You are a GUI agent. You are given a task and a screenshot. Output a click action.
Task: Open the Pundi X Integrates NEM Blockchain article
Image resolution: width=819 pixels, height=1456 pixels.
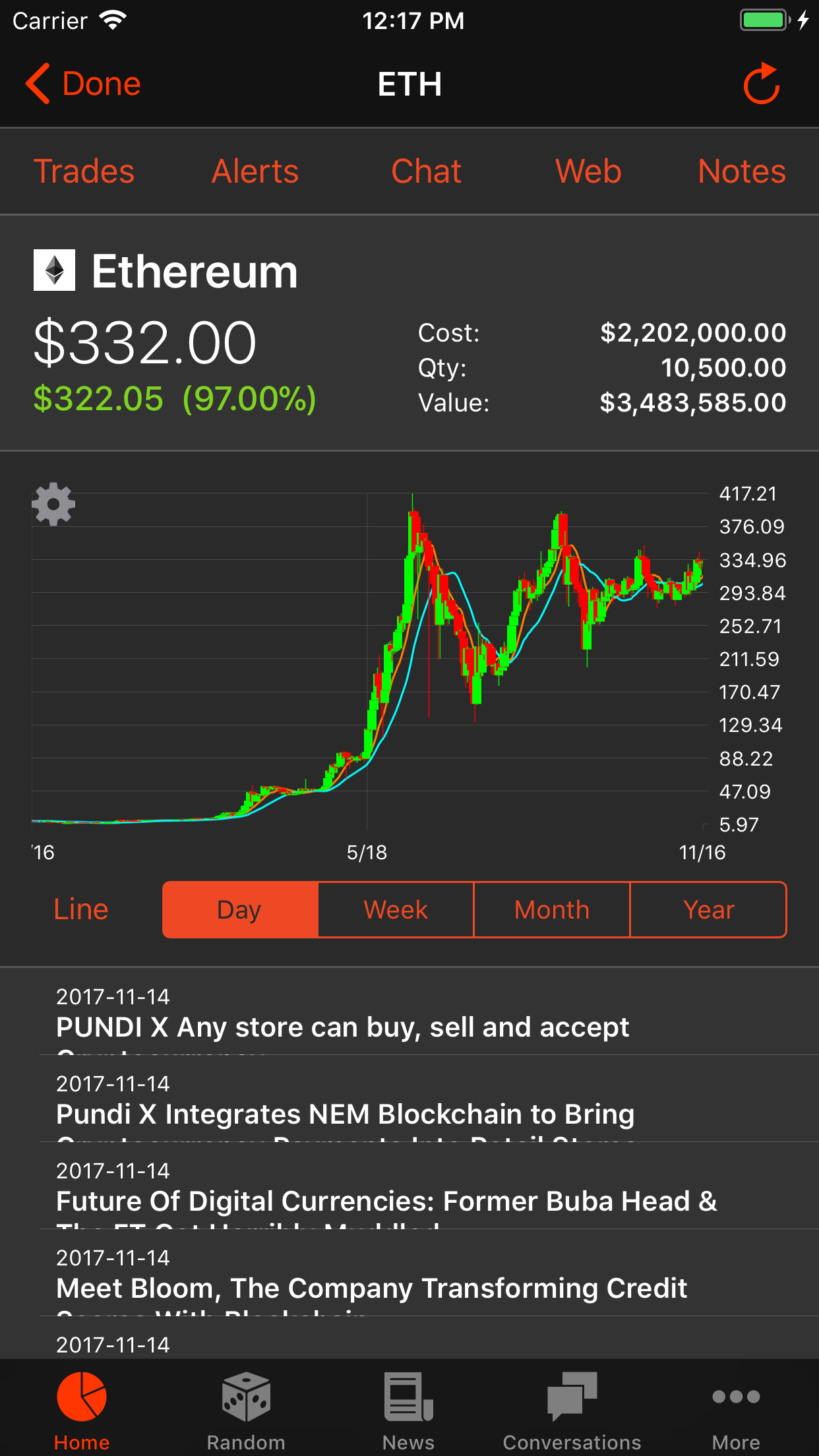point(345,1106)
